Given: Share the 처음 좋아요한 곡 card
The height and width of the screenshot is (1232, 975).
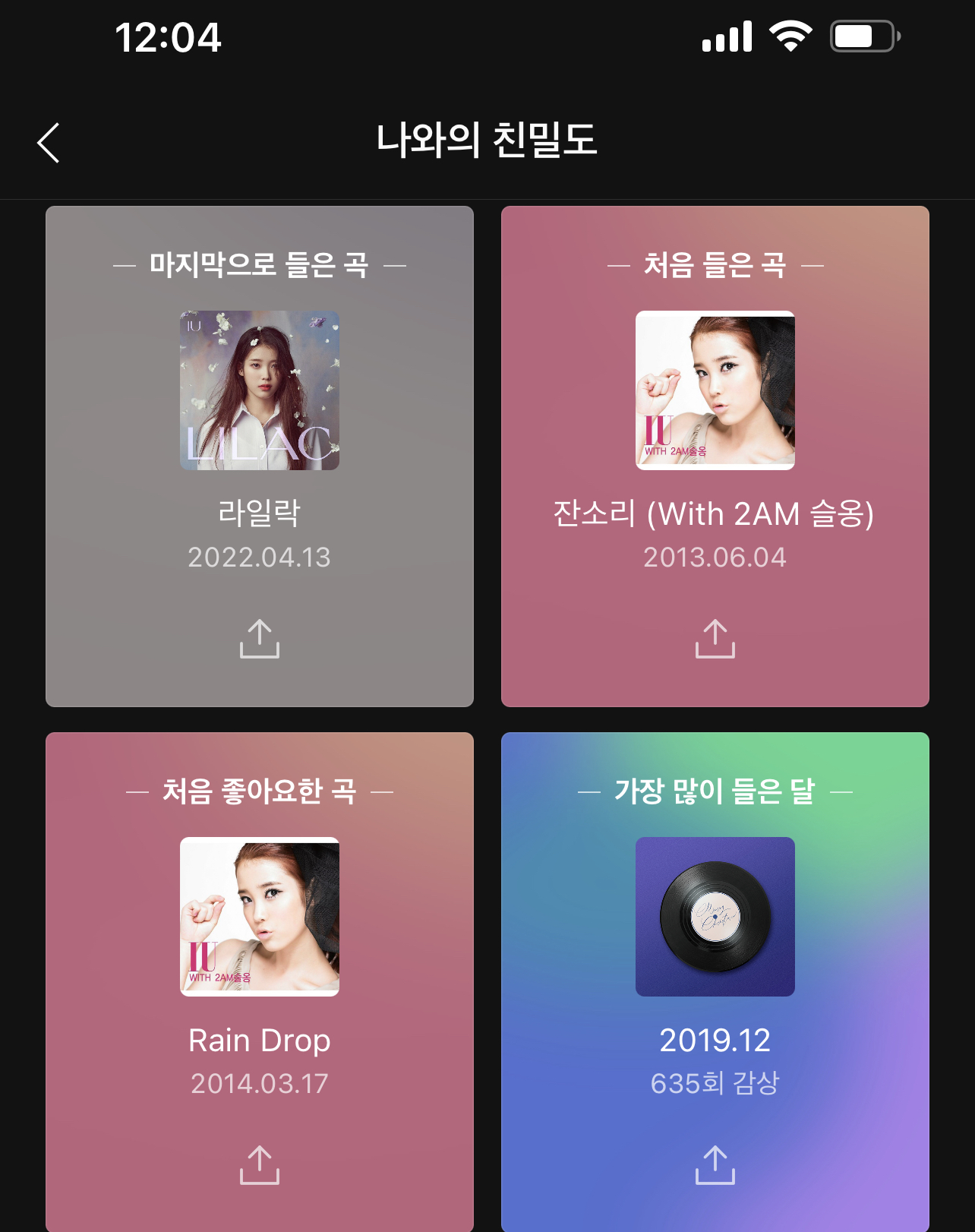Looking at the screenshot, I should click(260, 1165).
